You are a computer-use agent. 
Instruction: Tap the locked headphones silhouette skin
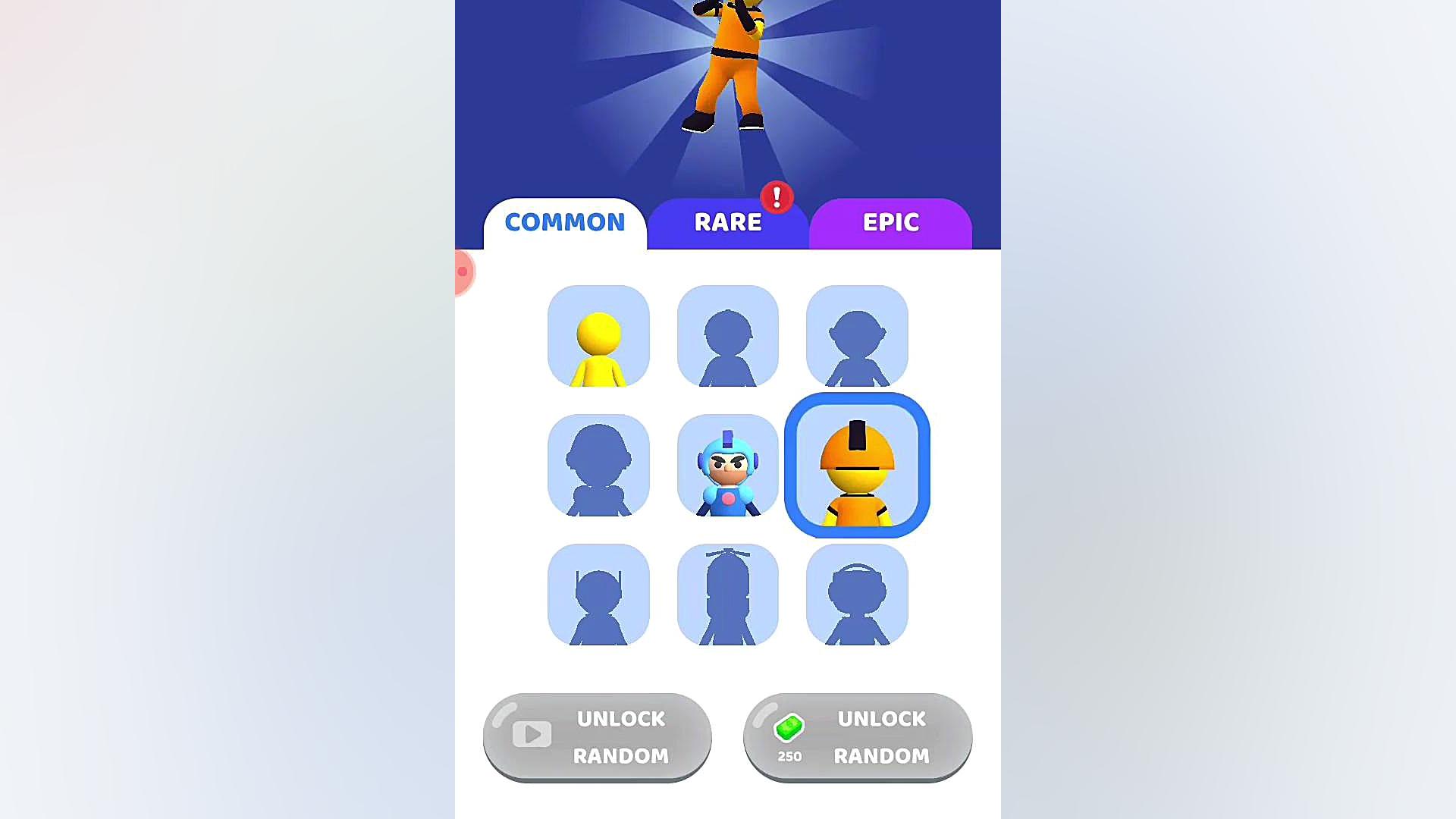click(x=857, y=595)
